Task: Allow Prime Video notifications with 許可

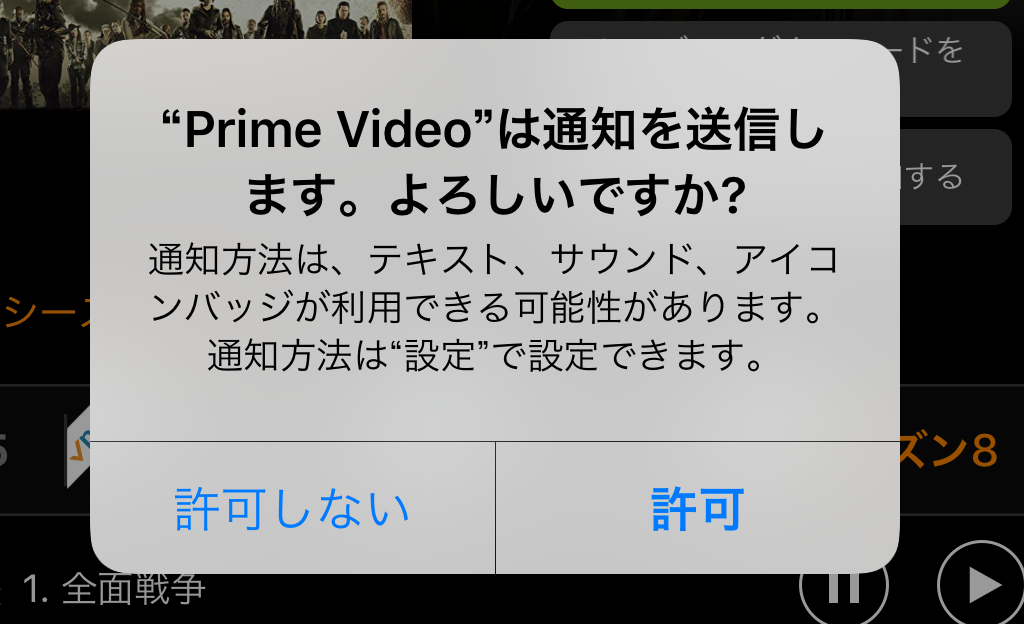Action: 697,508
